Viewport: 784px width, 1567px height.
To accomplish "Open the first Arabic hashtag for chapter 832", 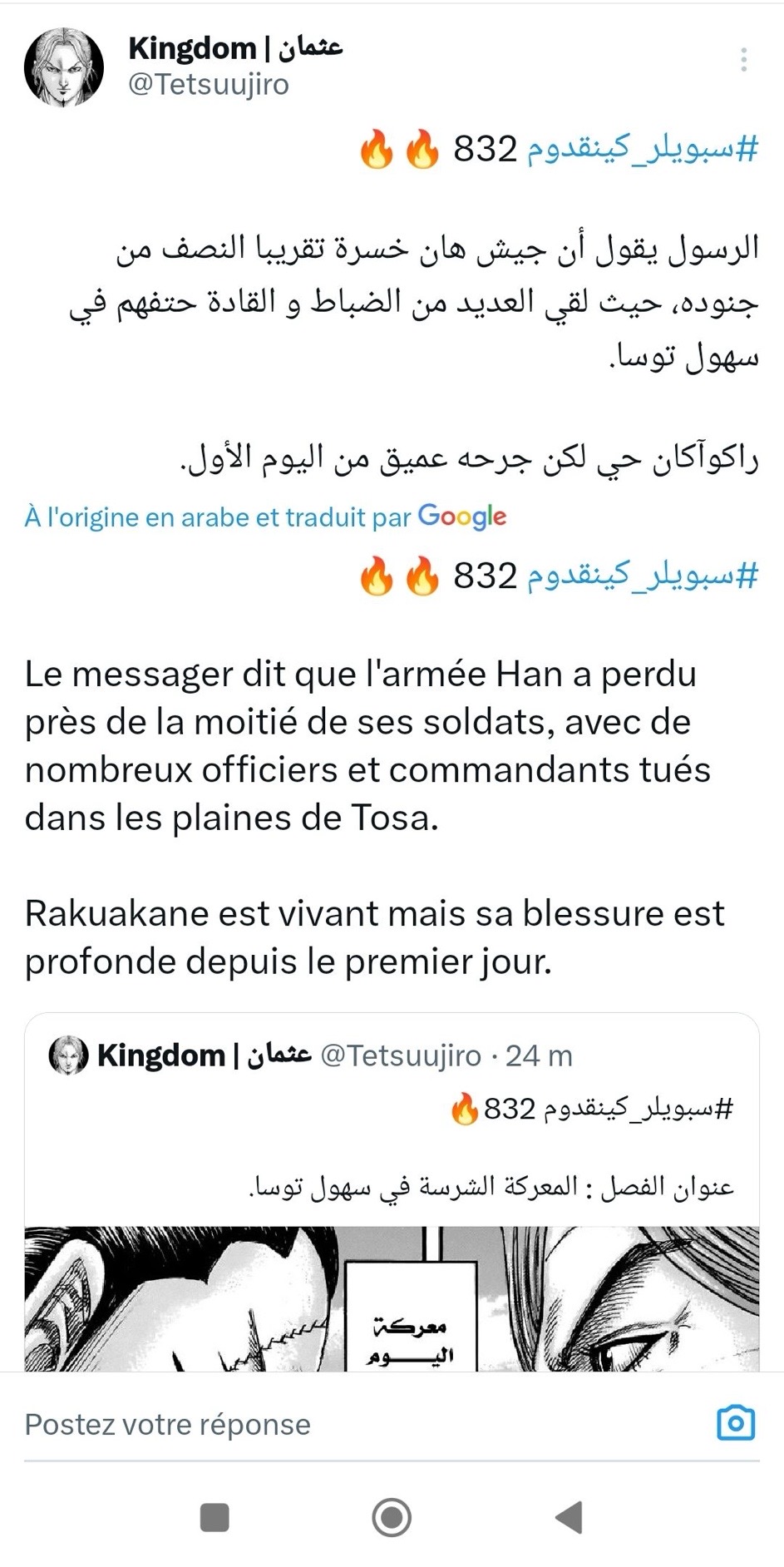I will [642, 151].
